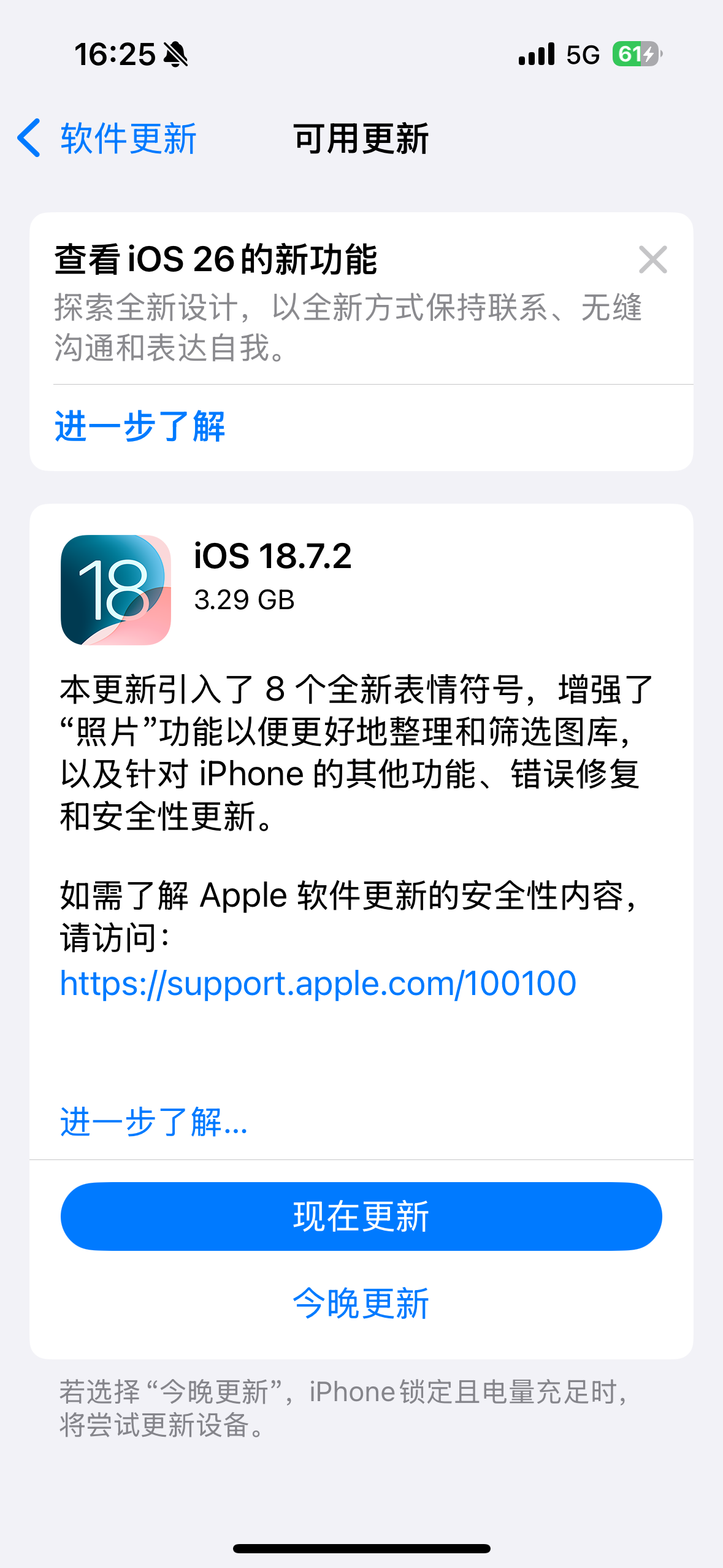
Task: Tap the 5G network indicator
Action: click(583, 55)
